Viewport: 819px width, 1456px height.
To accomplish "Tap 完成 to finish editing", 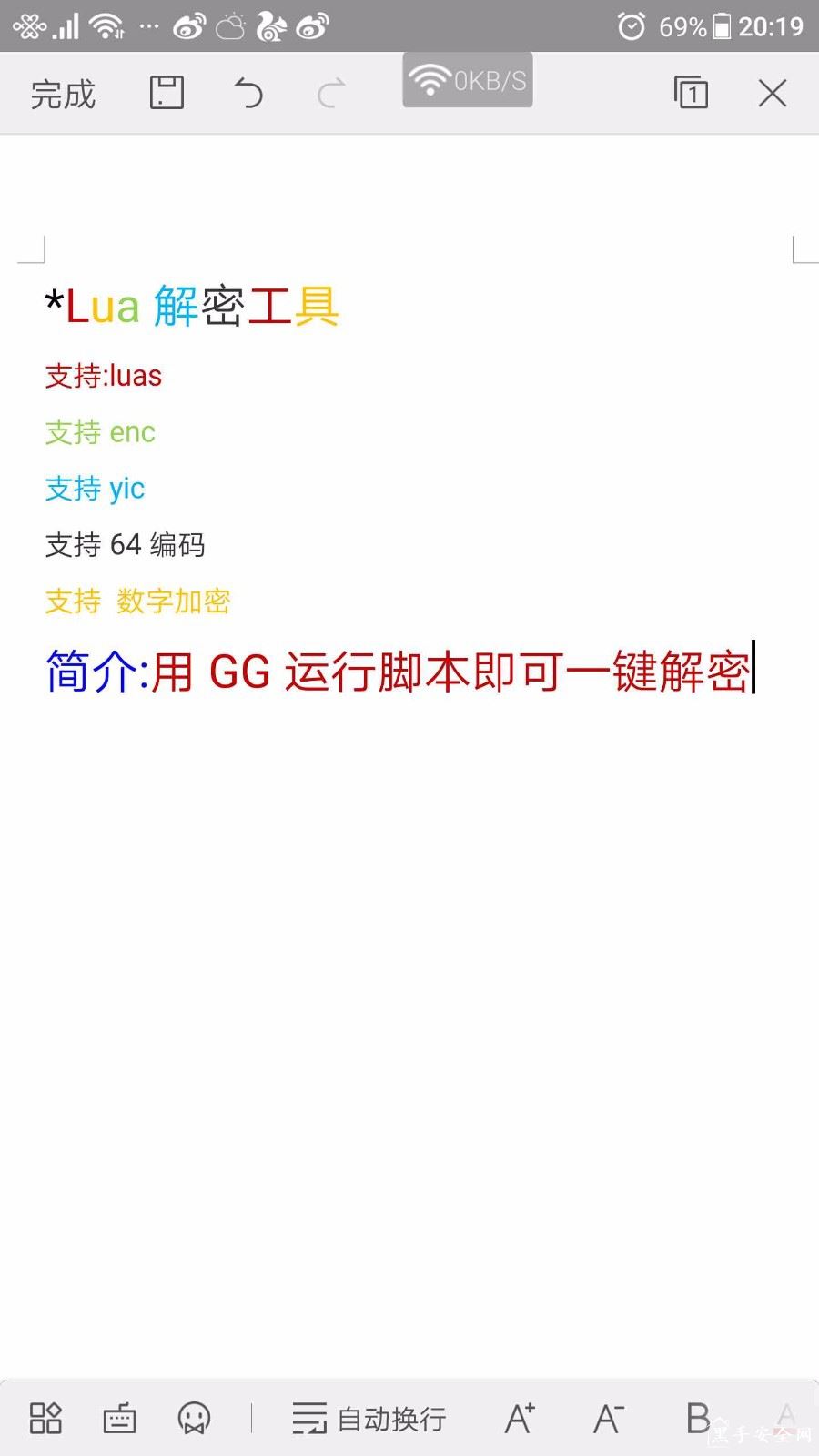I will coord(63,94).
